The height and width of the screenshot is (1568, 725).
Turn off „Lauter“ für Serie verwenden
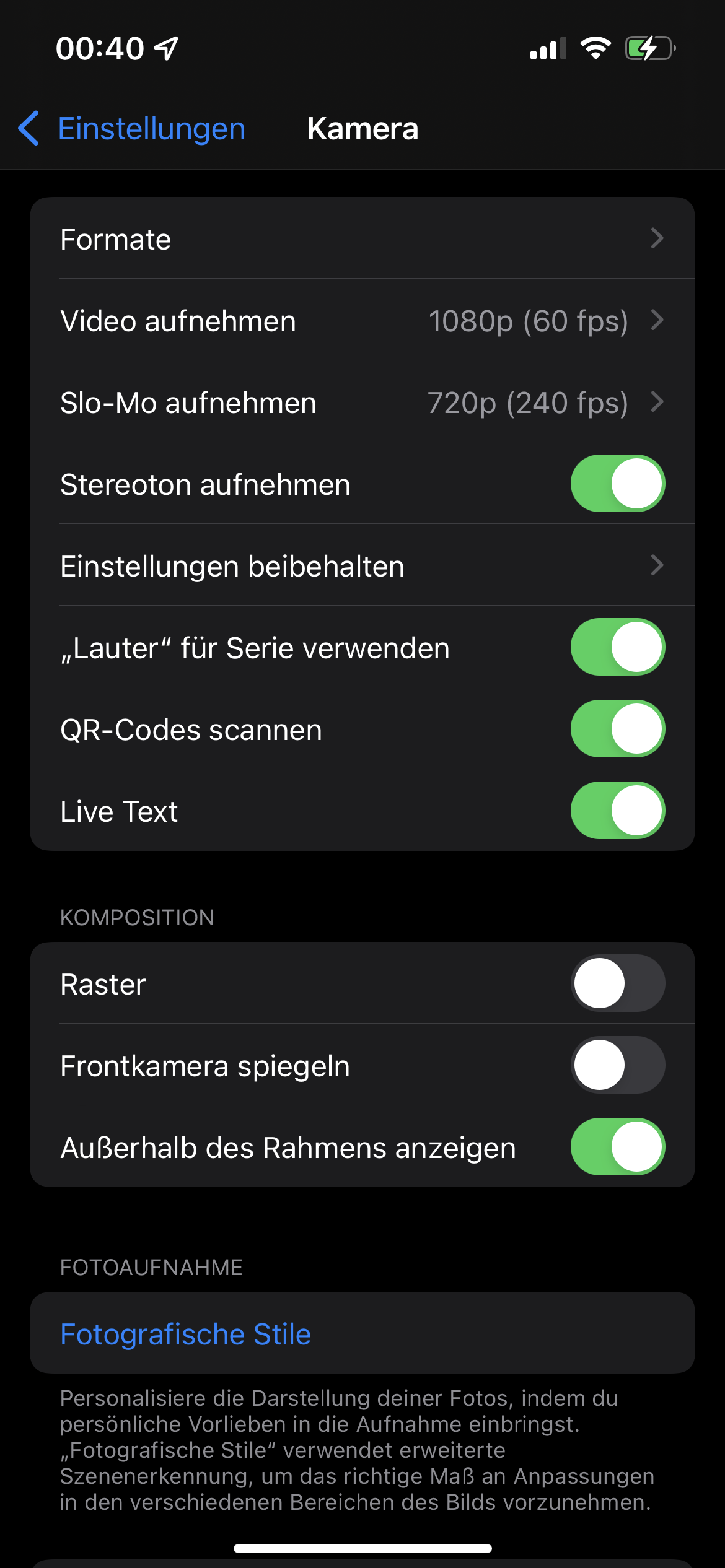point(617,648)
